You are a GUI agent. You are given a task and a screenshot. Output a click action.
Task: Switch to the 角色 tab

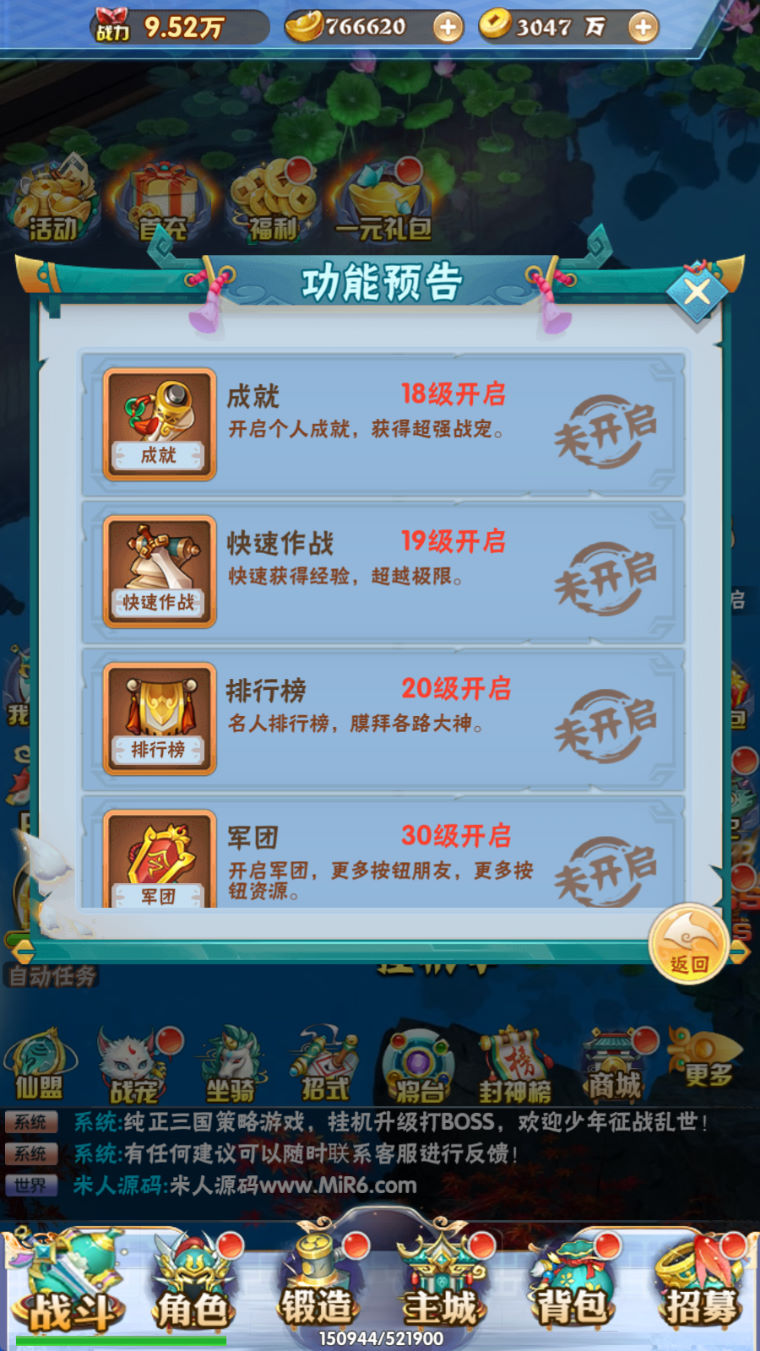coord(192,1290)
